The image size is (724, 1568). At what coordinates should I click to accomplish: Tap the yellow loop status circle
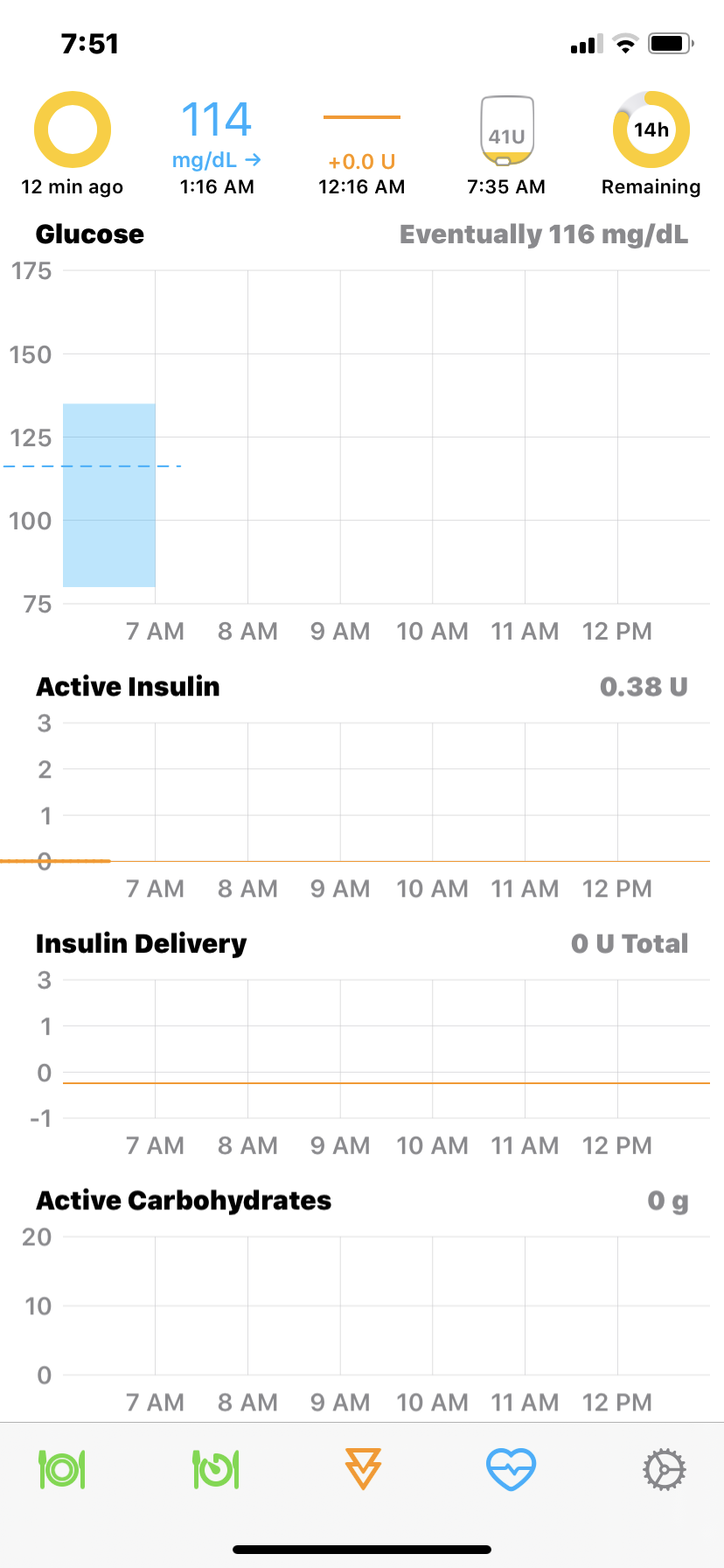(x=73, y=129)
